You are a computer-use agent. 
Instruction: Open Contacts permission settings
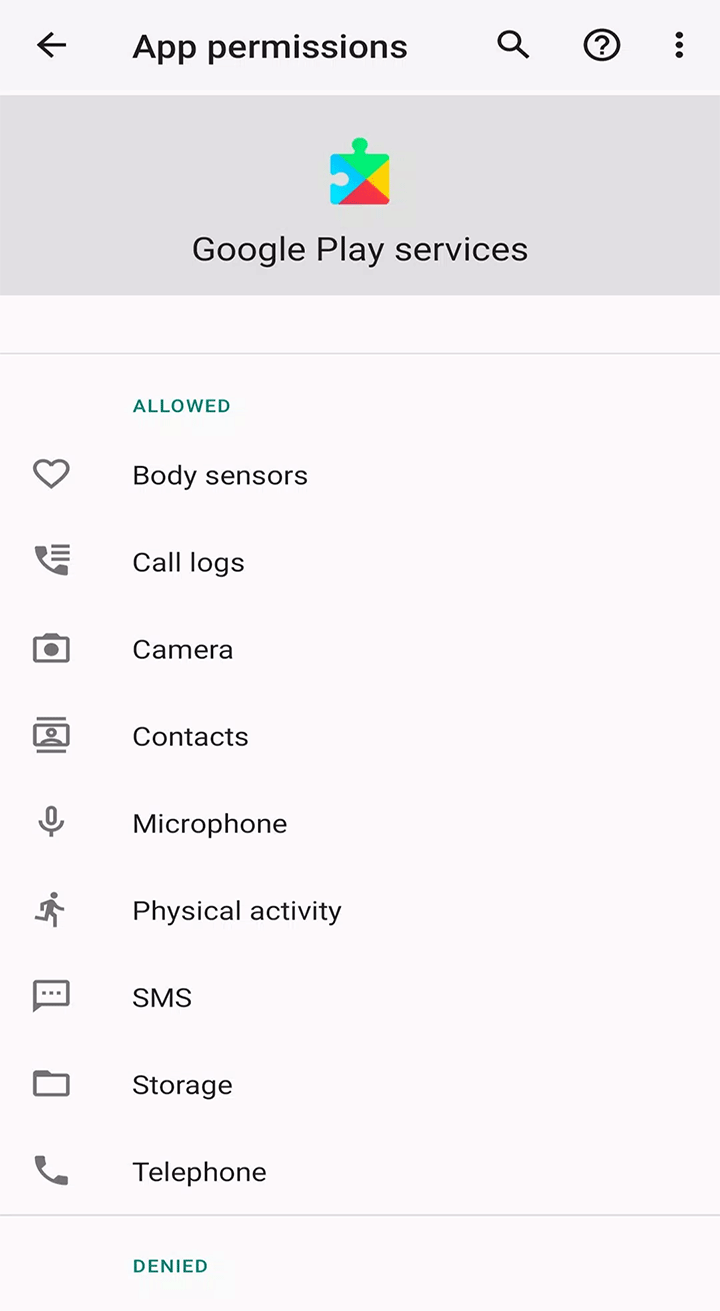tap(190, 736)
